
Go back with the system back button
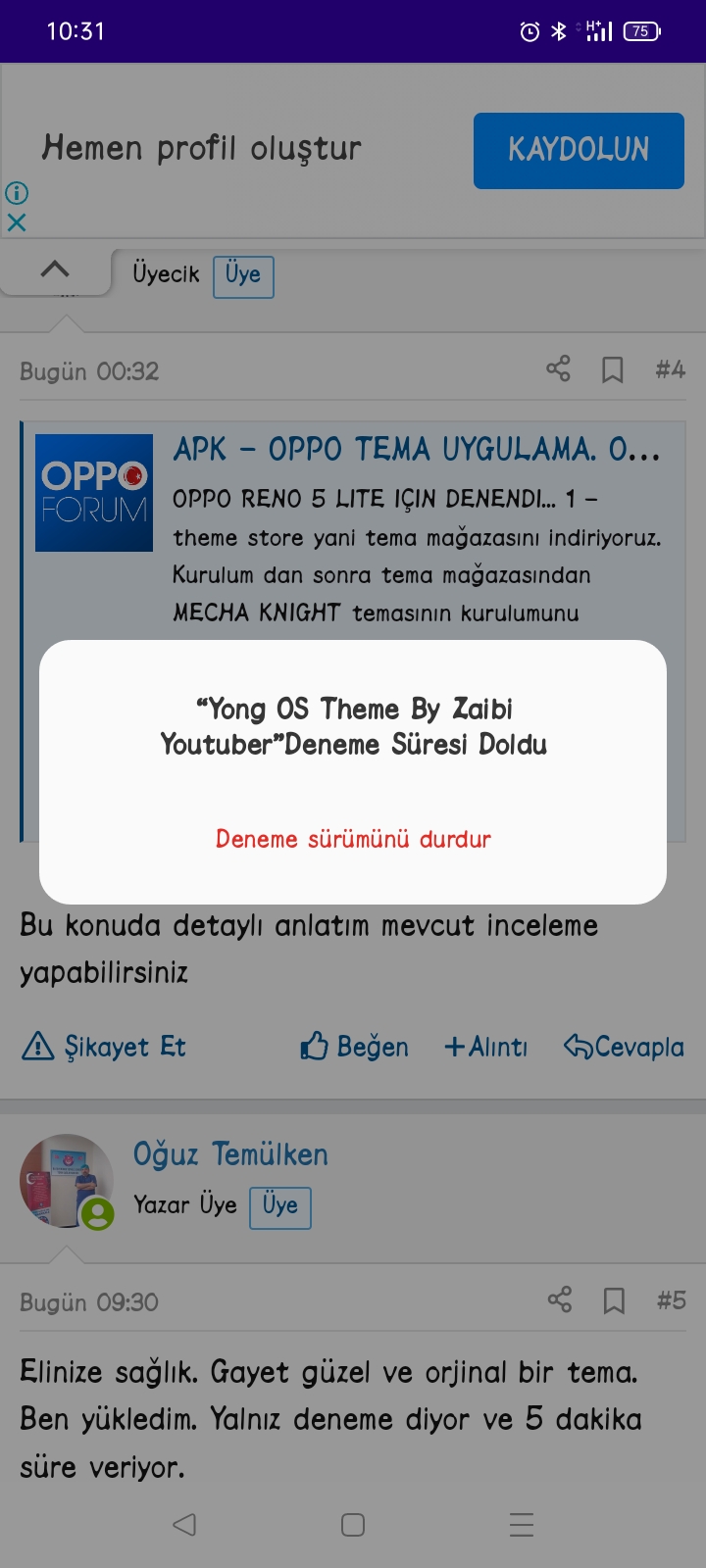point(184,1525)
